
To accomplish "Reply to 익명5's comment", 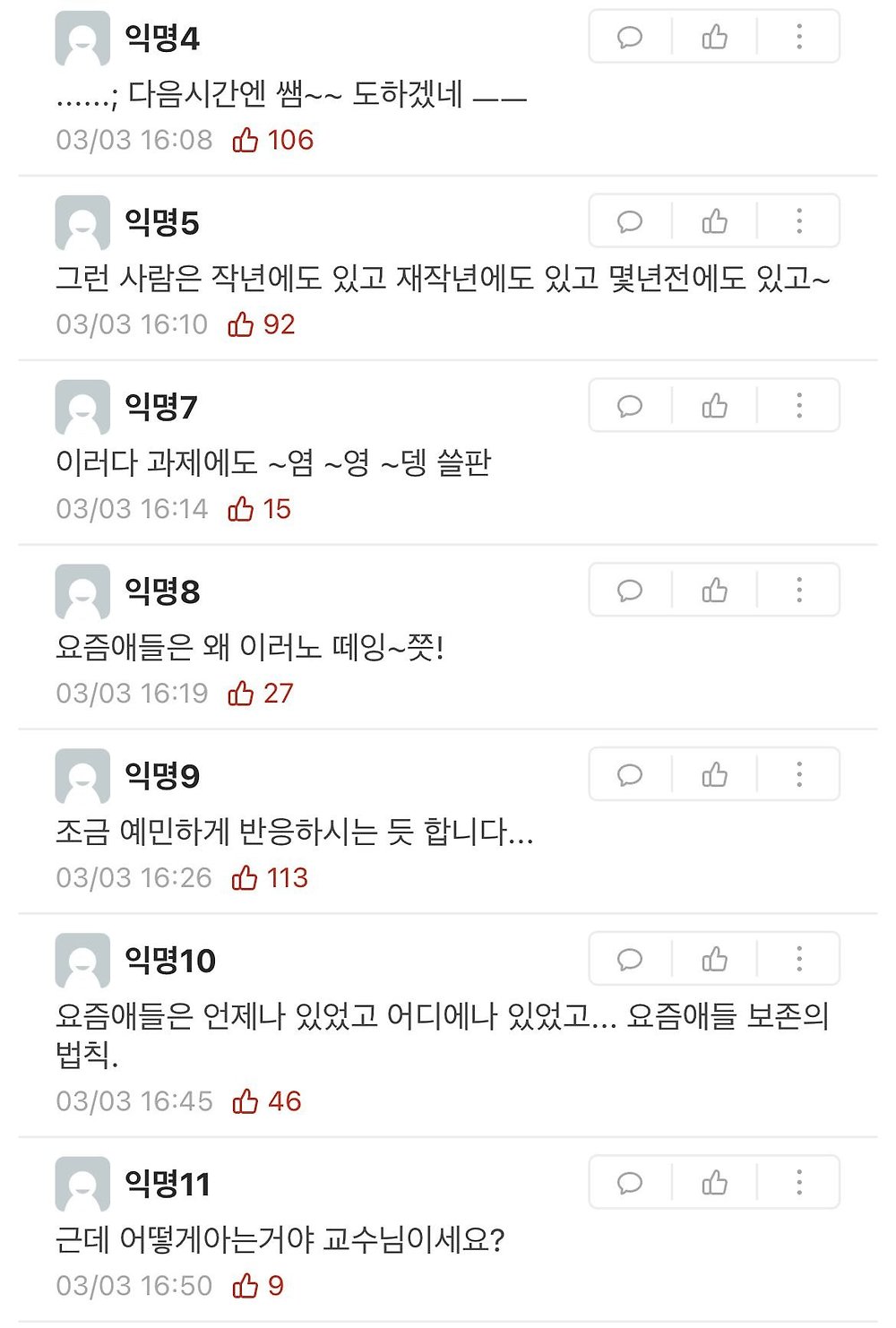I will coord(630,221).
